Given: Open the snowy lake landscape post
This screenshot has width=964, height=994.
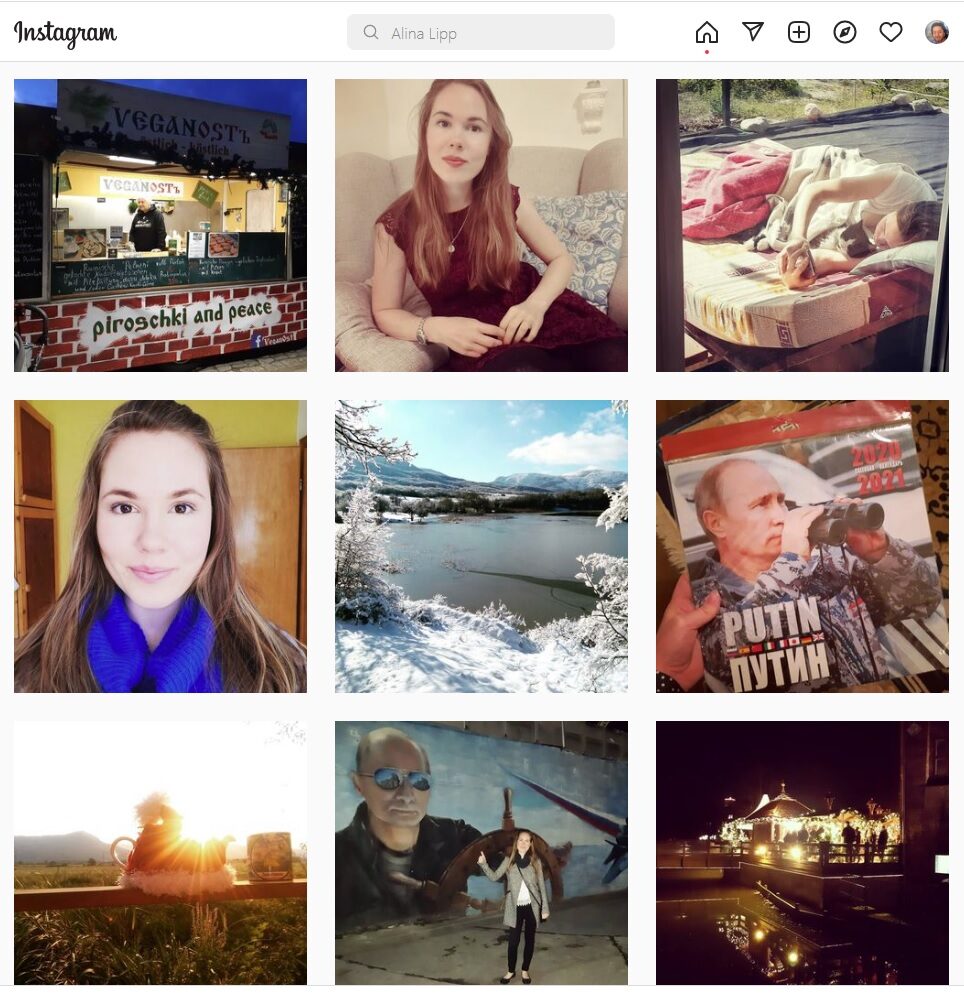Looking at the screenshot, I should pyautogui.click(x=481, y=546).
